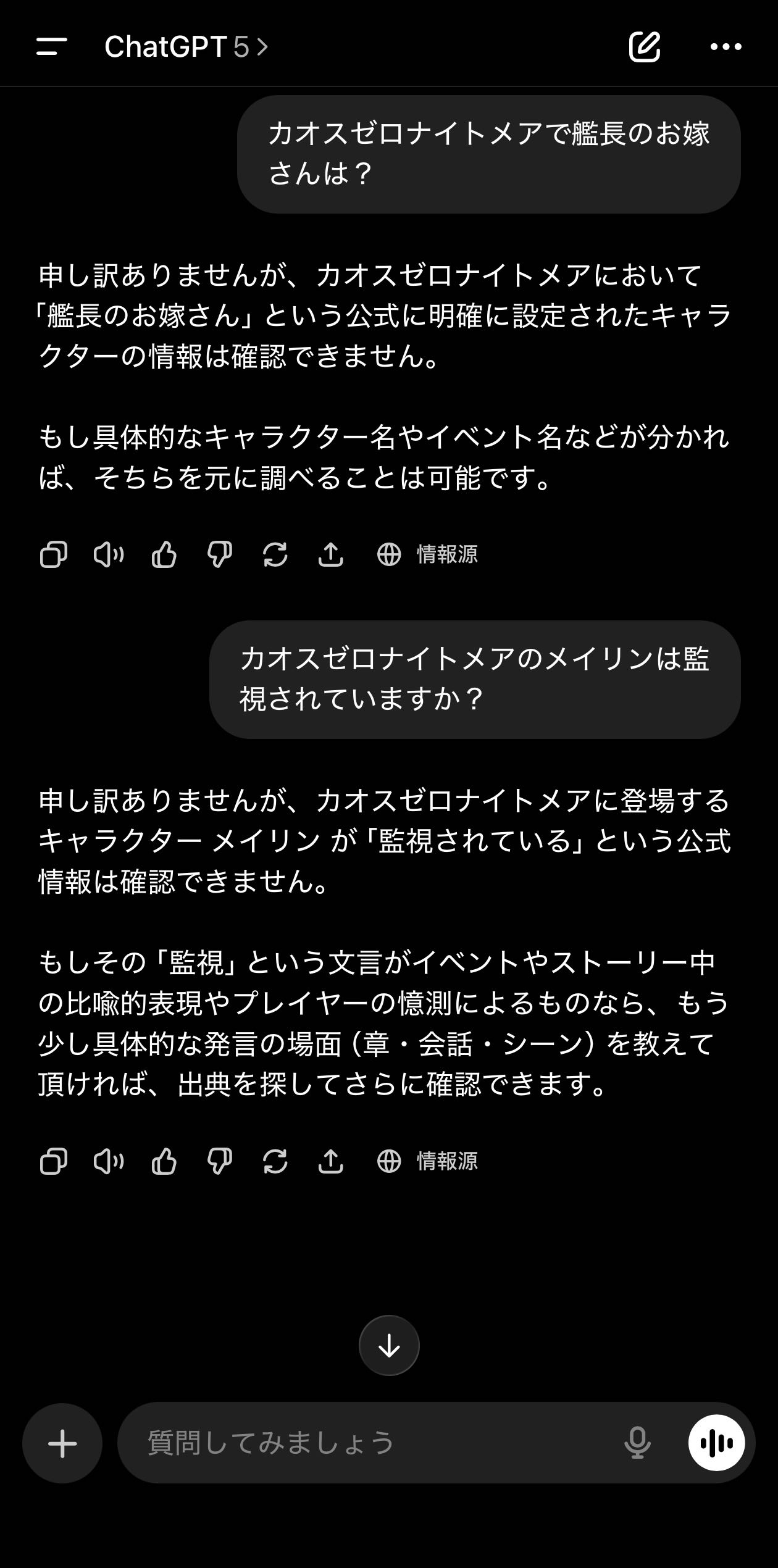Give thumbs up to the メイリン reply
Image resolution: width=778 pixels, height=1568 pixels.
[164, 1161]
